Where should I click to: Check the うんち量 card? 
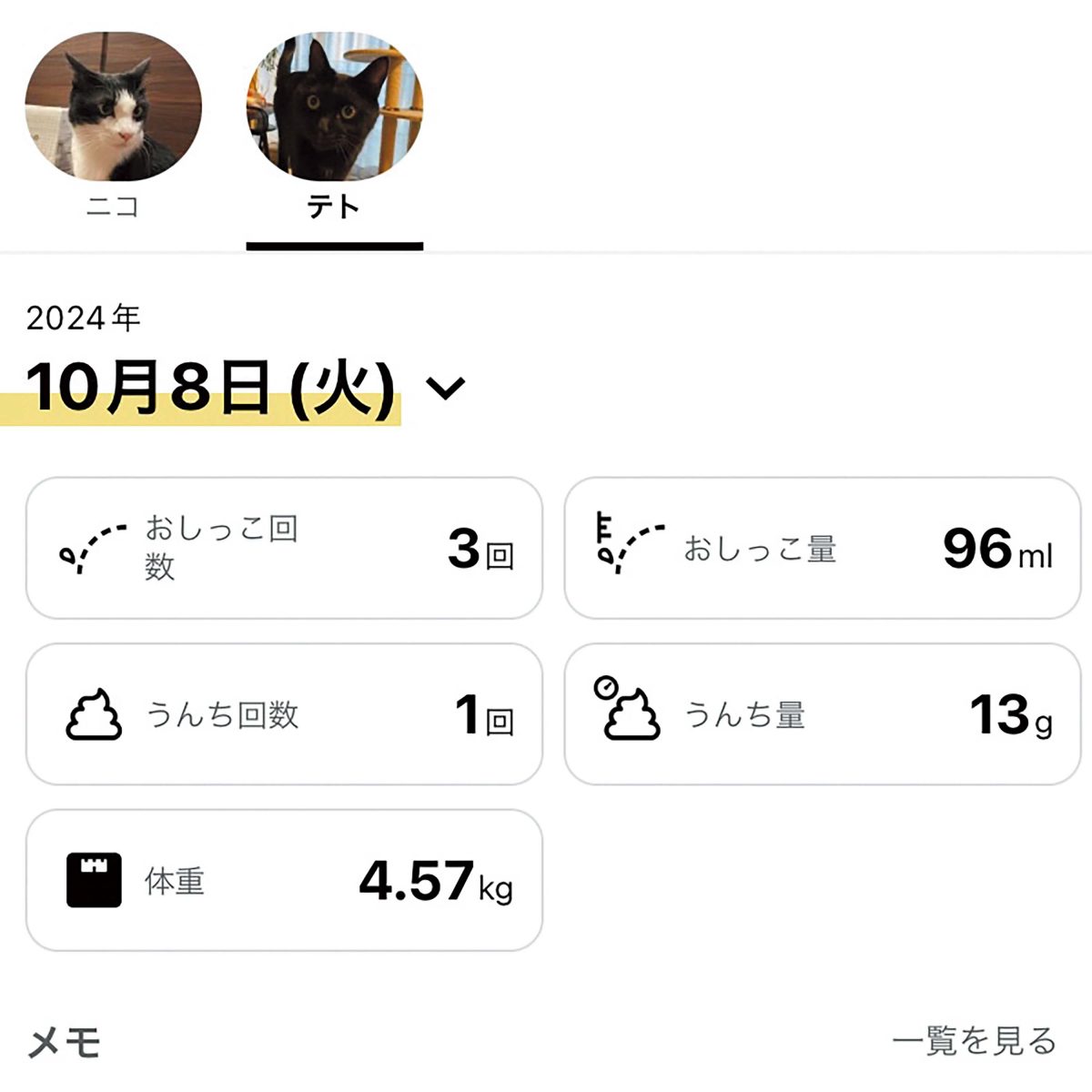[x=822, y=714]
